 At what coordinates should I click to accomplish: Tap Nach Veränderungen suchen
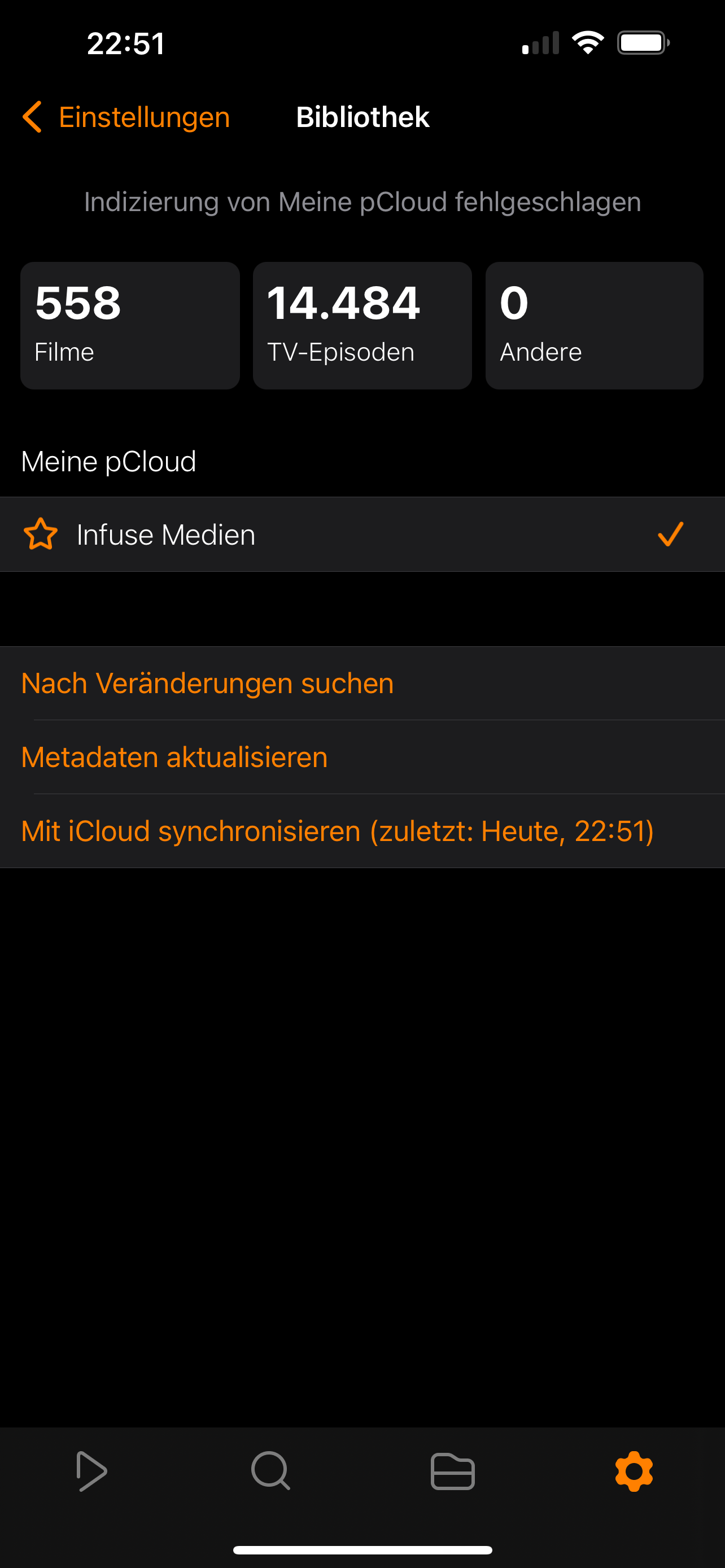click(x=207, y=684)
